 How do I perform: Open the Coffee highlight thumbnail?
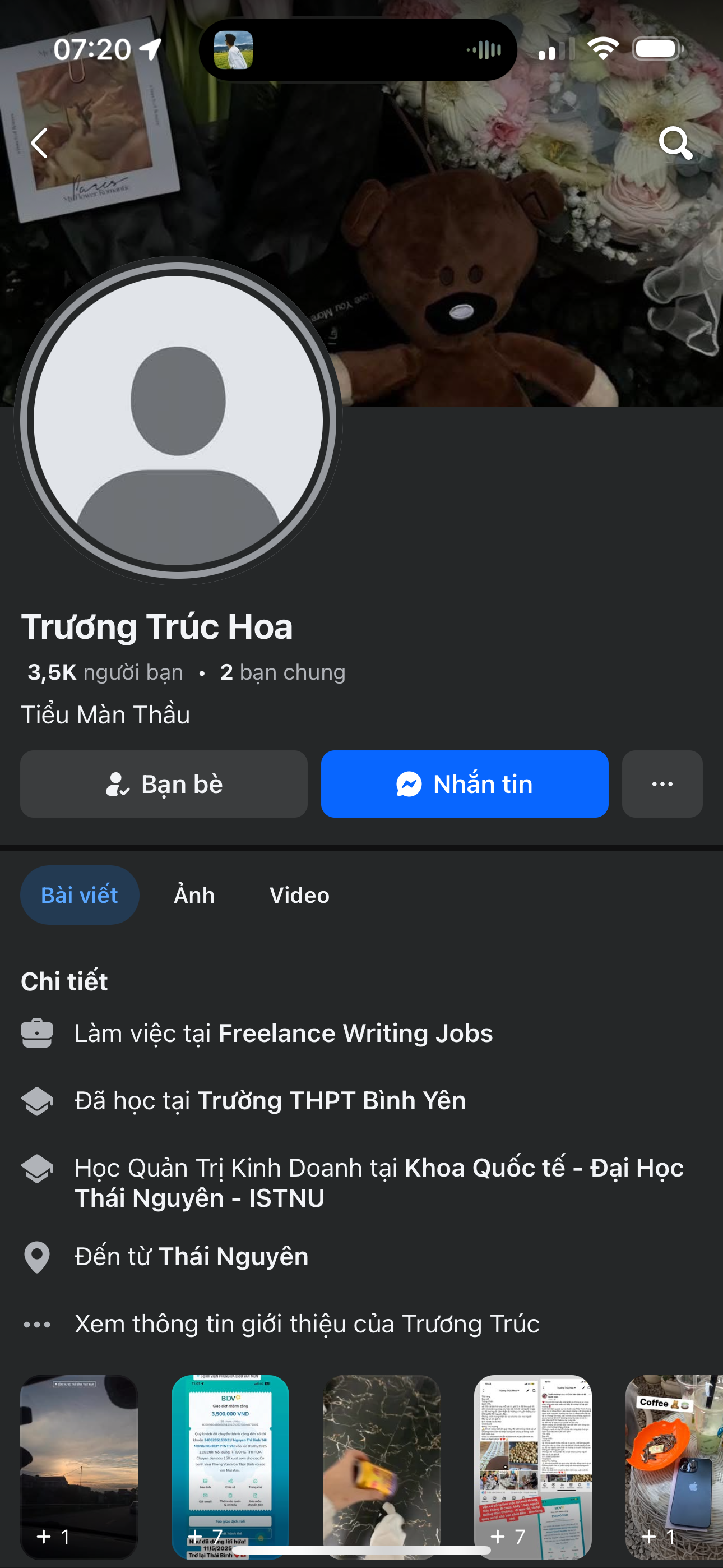(674, 1467)
